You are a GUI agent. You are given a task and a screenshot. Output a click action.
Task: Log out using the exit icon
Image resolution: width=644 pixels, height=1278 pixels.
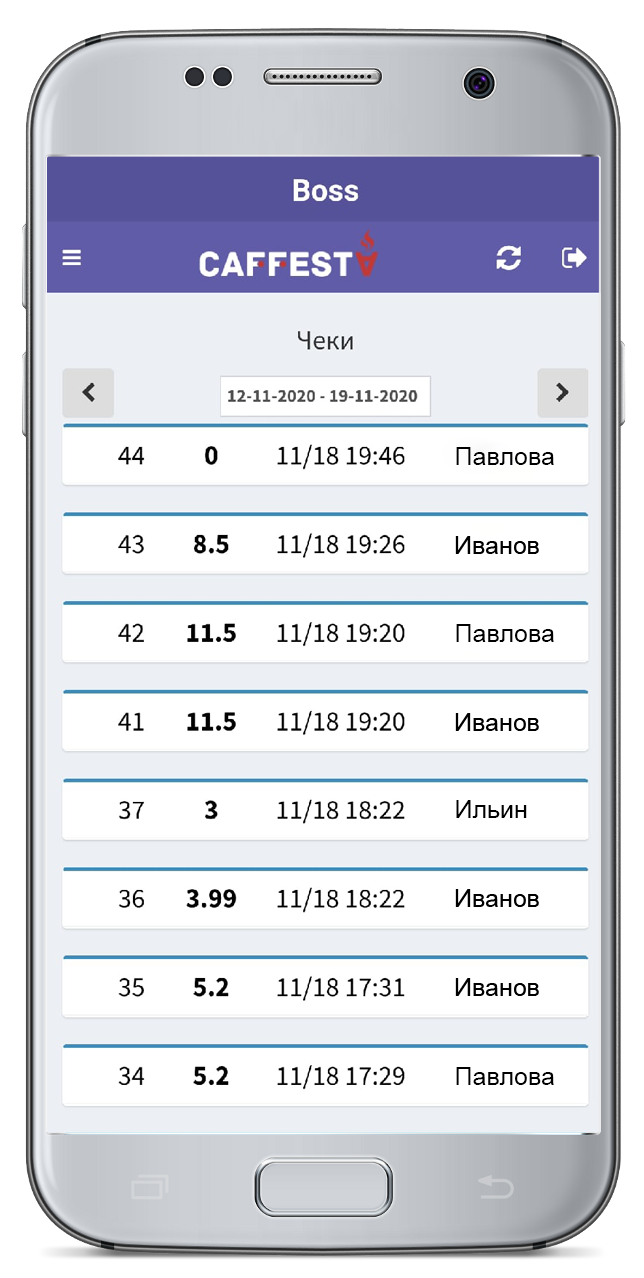(x=574, y=258)
